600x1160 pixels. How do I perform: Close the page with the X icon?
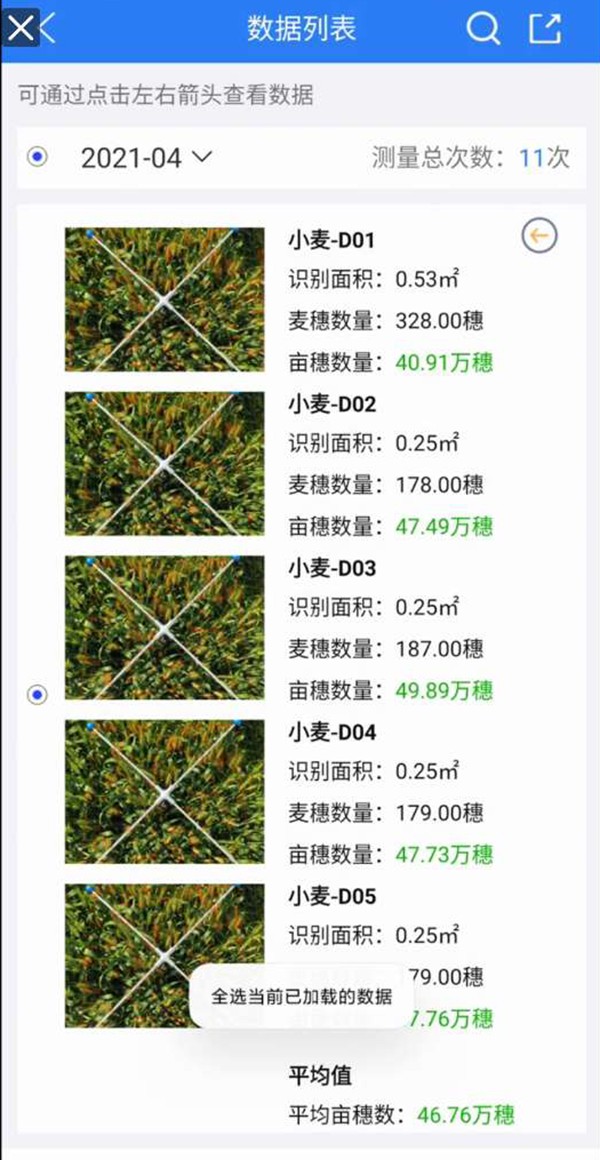pyautogui.click(x=20, y=29)
